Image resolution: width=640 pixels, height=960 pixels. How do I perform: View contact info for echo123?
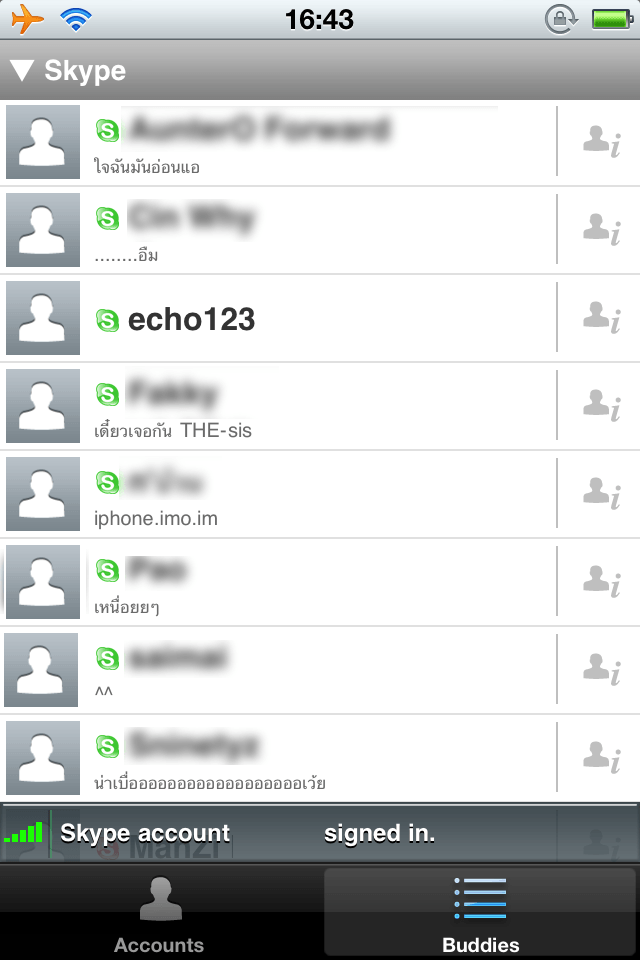click(x=601, y=319)
